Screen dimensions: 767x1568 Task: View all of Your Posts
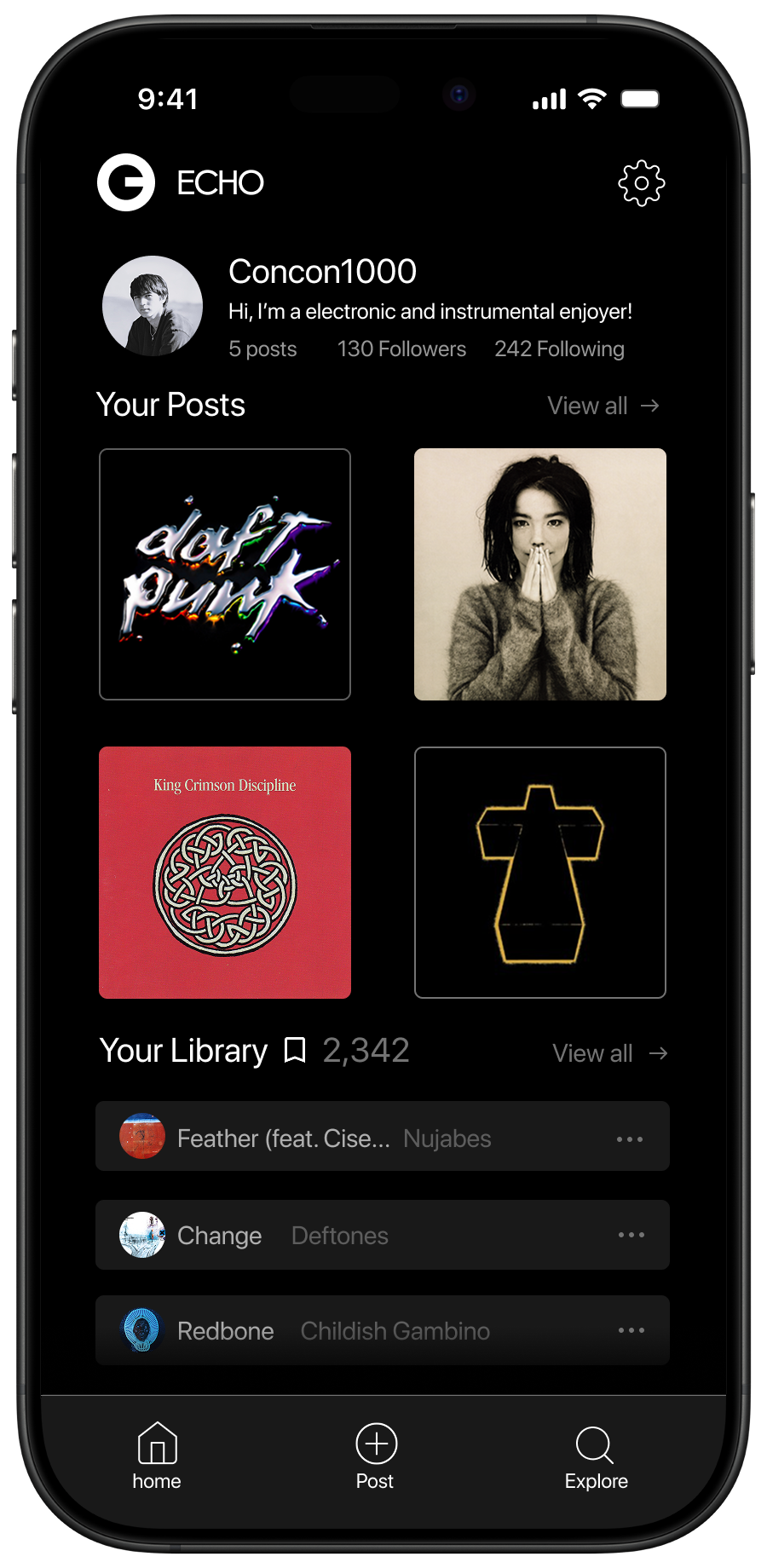pyautogui.click(x=603, y=406)
